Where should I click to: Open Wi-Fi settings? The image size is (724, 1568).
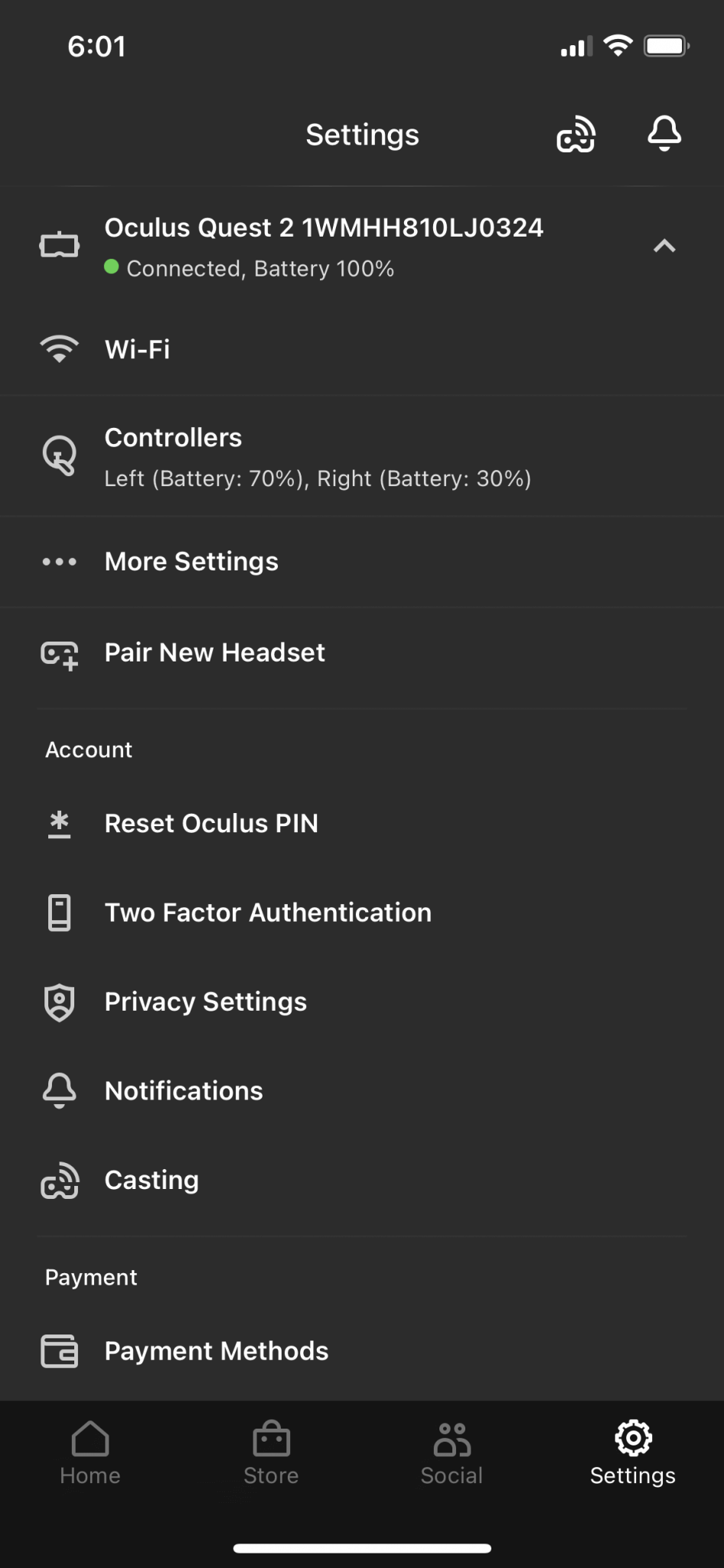coord(138,348)
